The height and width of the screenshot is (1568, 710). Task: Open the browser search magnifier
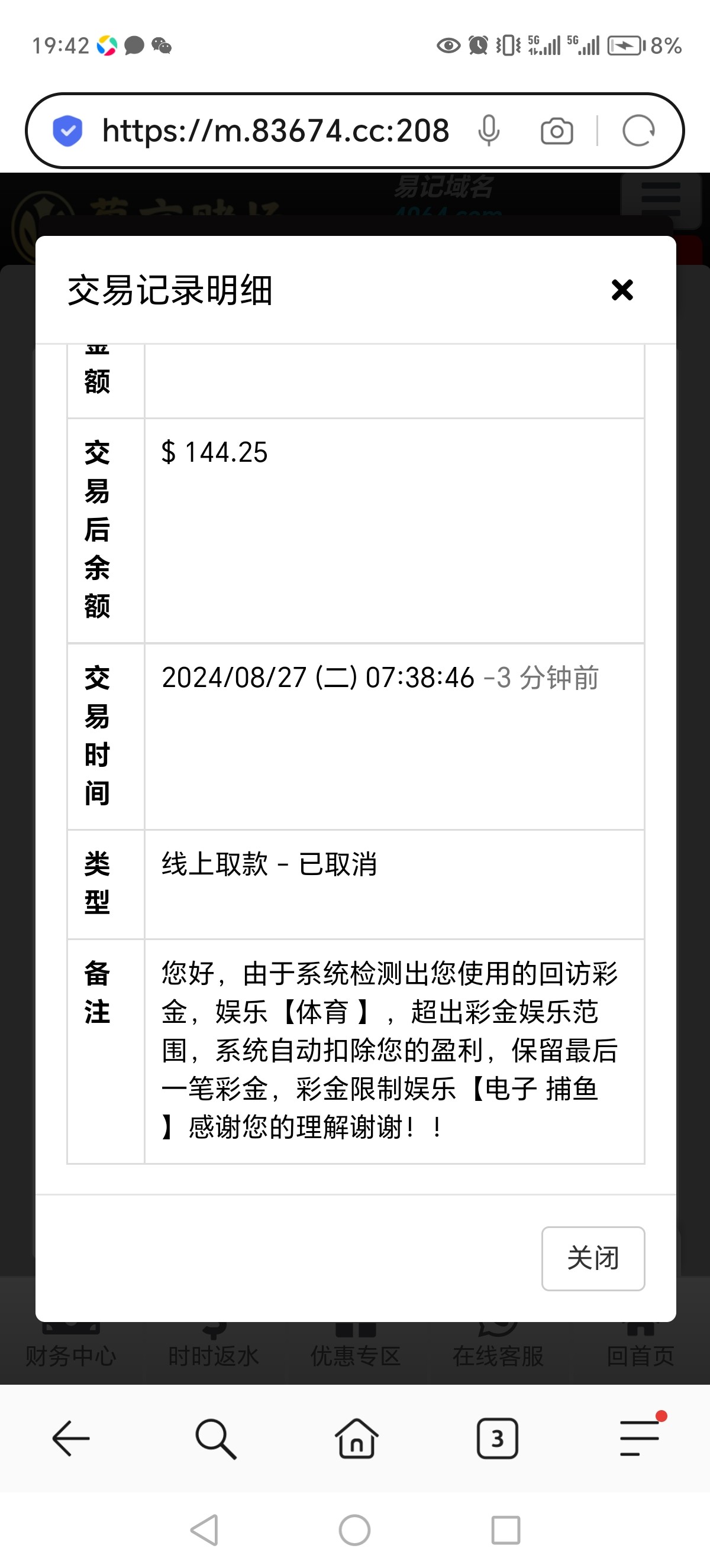(x=215, y=1439)
